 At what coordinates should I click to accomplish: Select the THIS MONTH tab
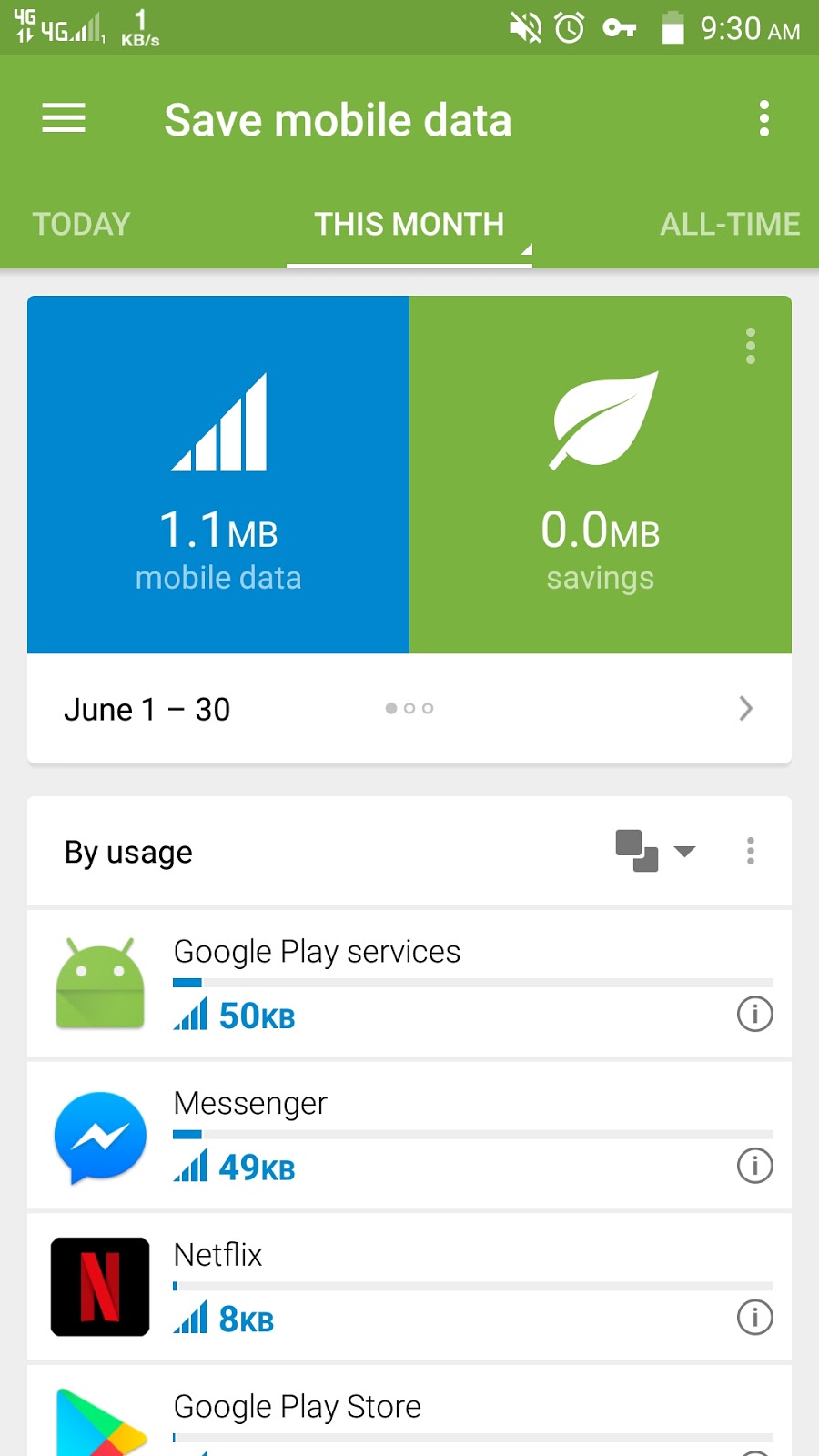[x=409, y=224]
